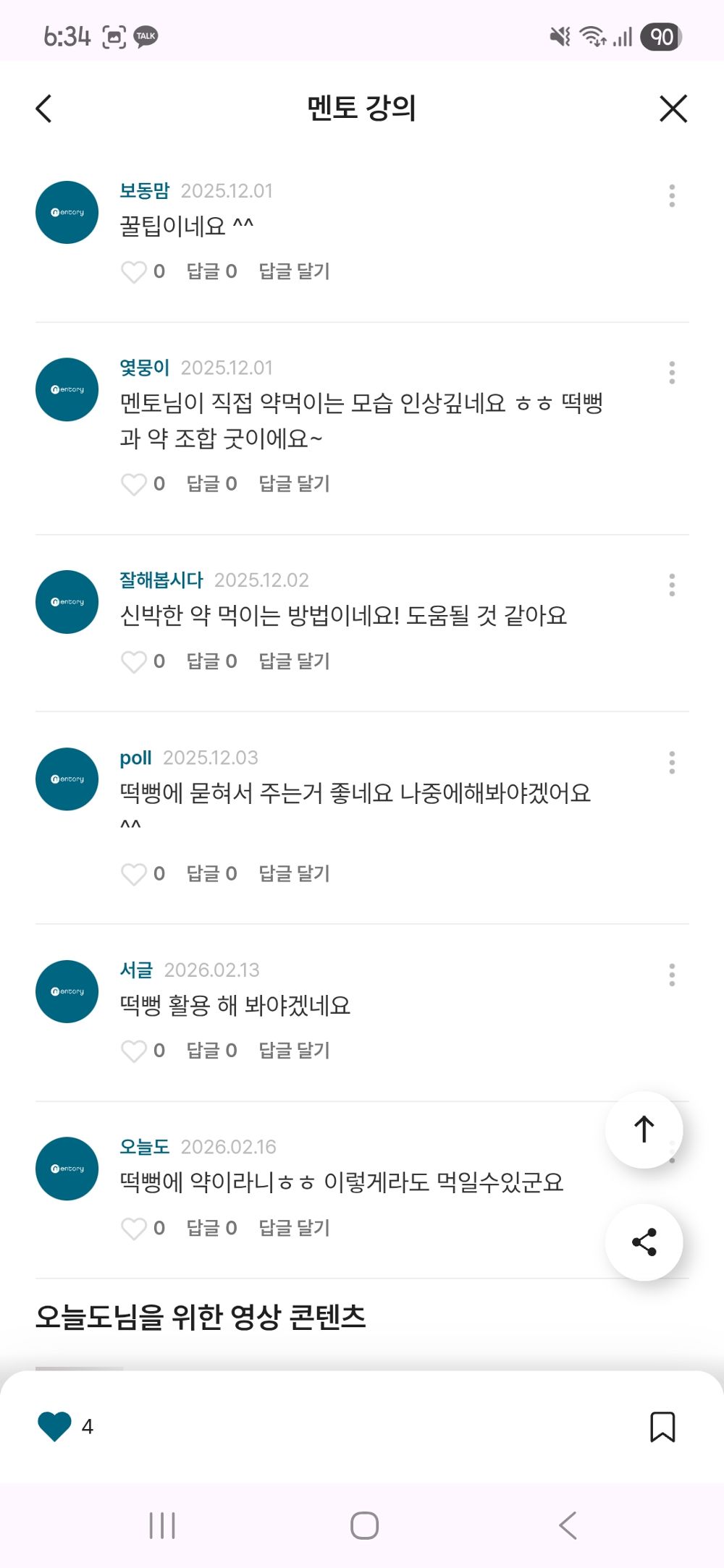Tap 답글 달기 under poll's comment
The image size is (724, 1568).
(x=293, y=873)
